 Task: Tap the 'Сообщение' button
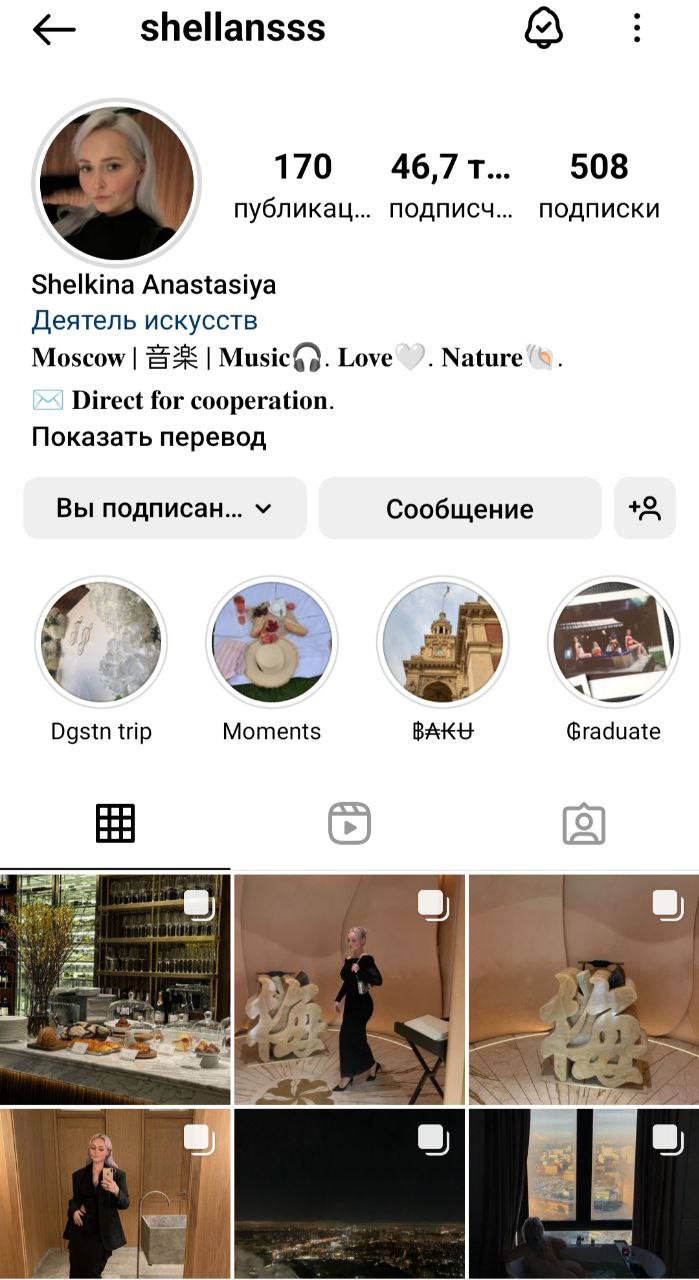[460, 509]
